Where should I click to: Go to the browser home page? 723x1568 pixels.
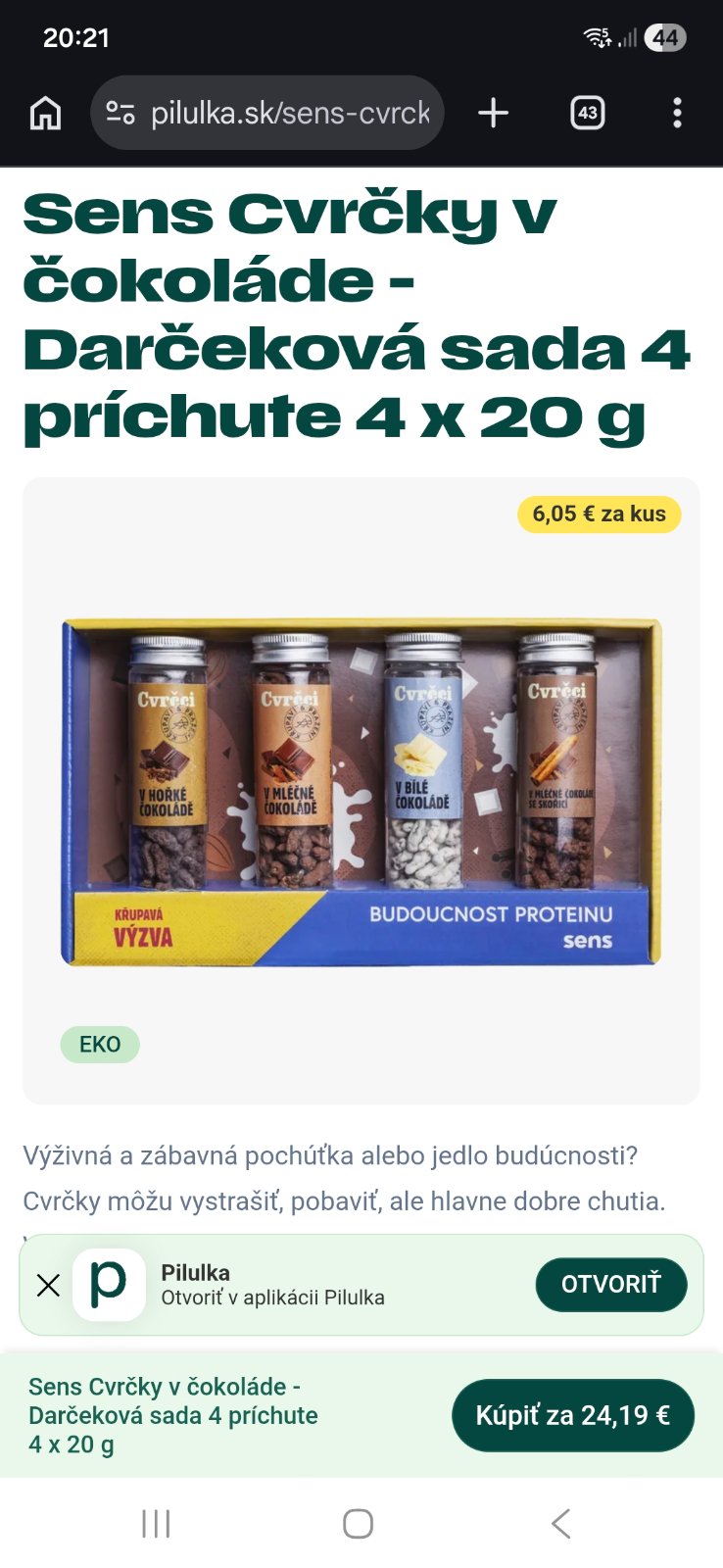46,114
